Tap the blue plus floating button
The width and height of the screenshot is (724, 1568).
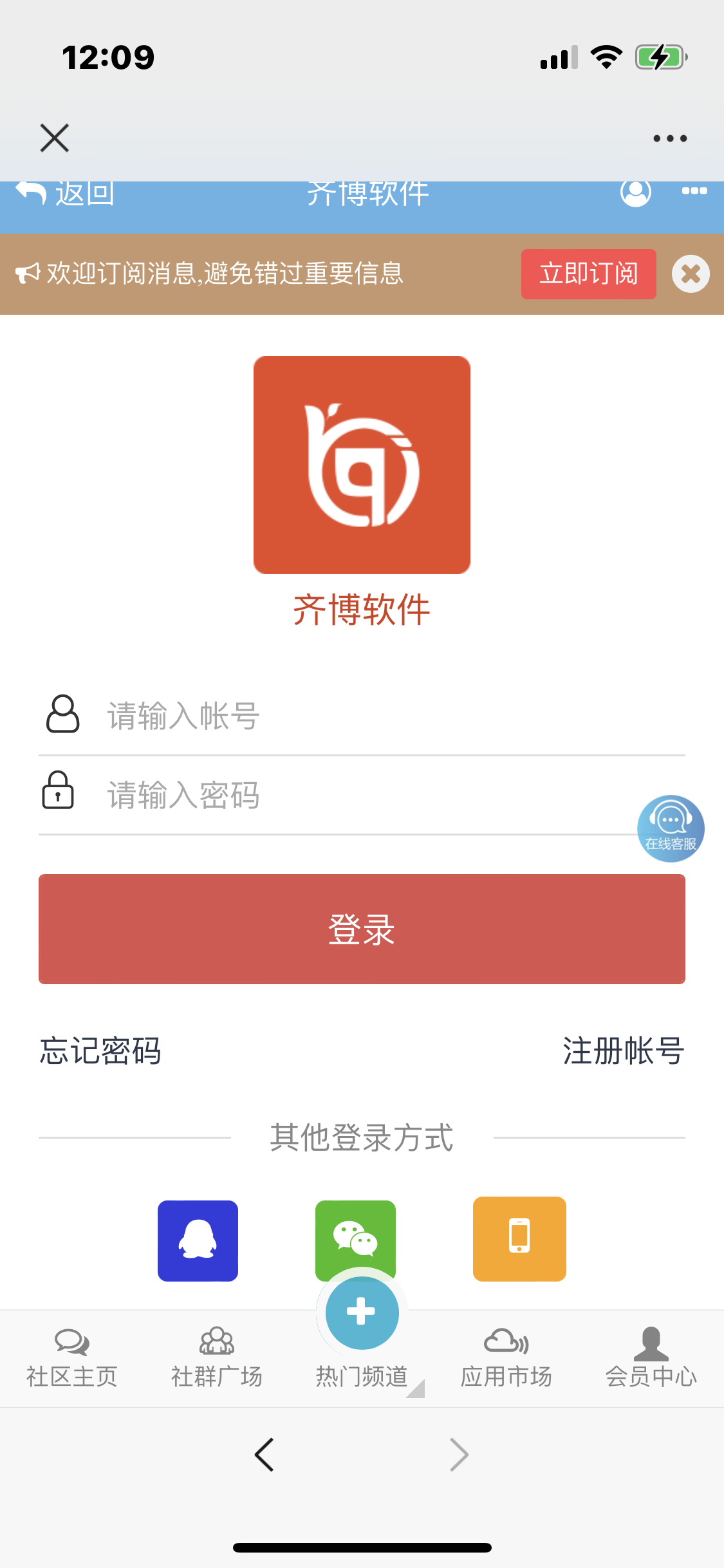click(x=362, y=1312)
